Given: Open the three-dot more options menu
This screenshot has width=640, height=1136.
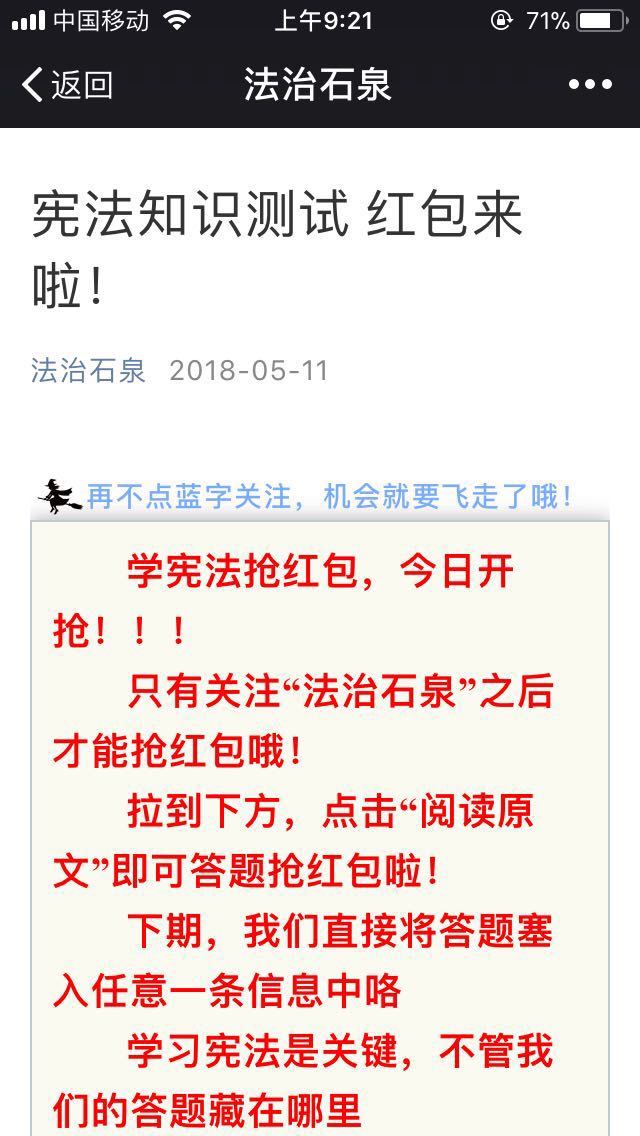Looking at the screenshot, I should tap(590, 85).
